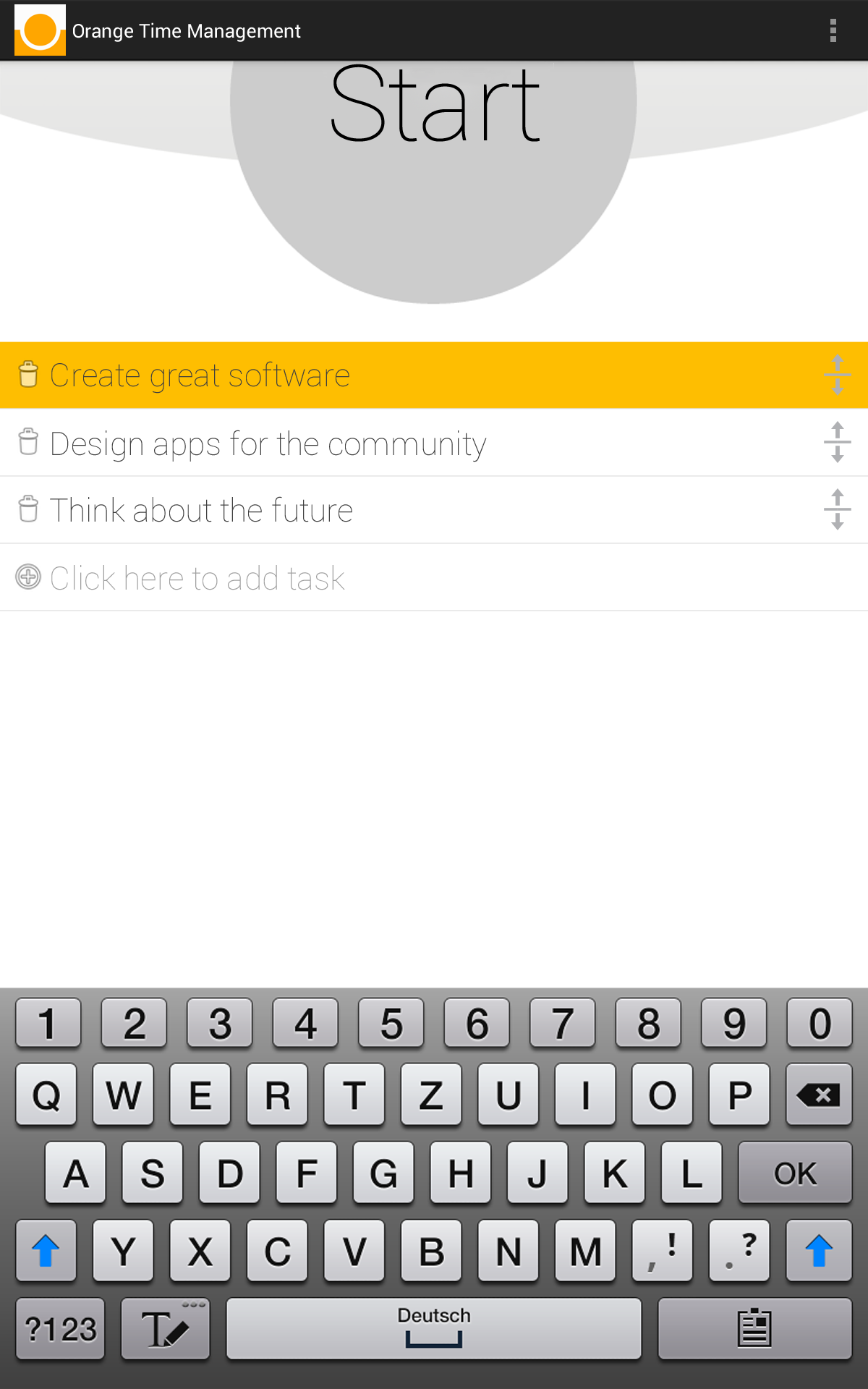This screenshot has height=1389, width=868.
Task: Tap reorder handle for Think about the future
Action: click(x=837, y=509)
